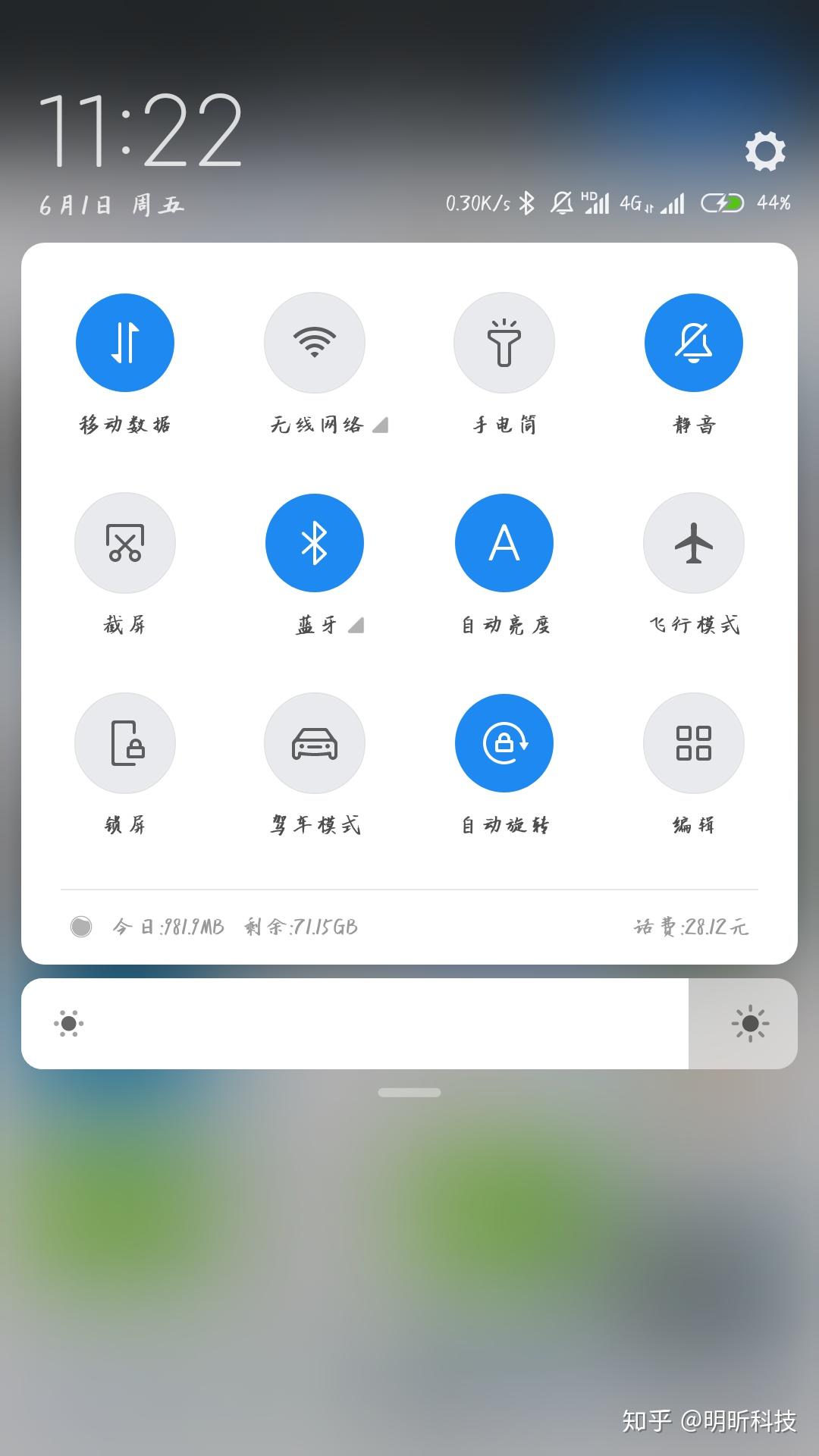Screen dimensions: 819x1456
Task: Disable 自动旋转 auto rotate
Action: (x=504, y=743)
